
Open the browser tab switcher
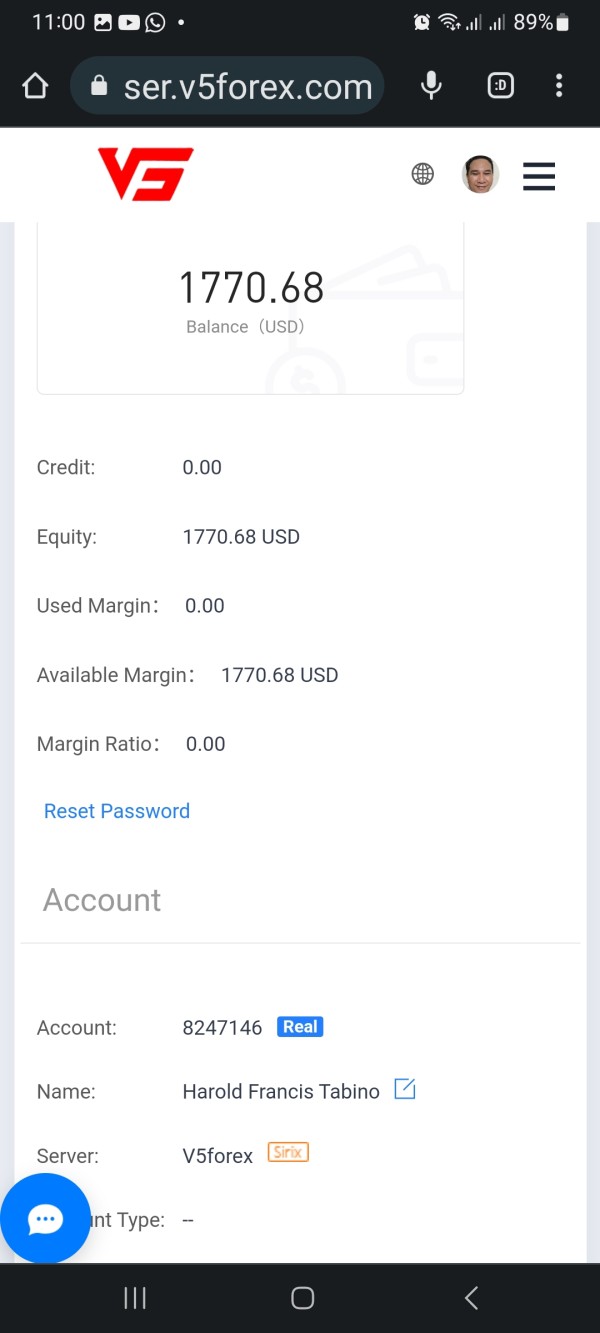tap(500, 86)
